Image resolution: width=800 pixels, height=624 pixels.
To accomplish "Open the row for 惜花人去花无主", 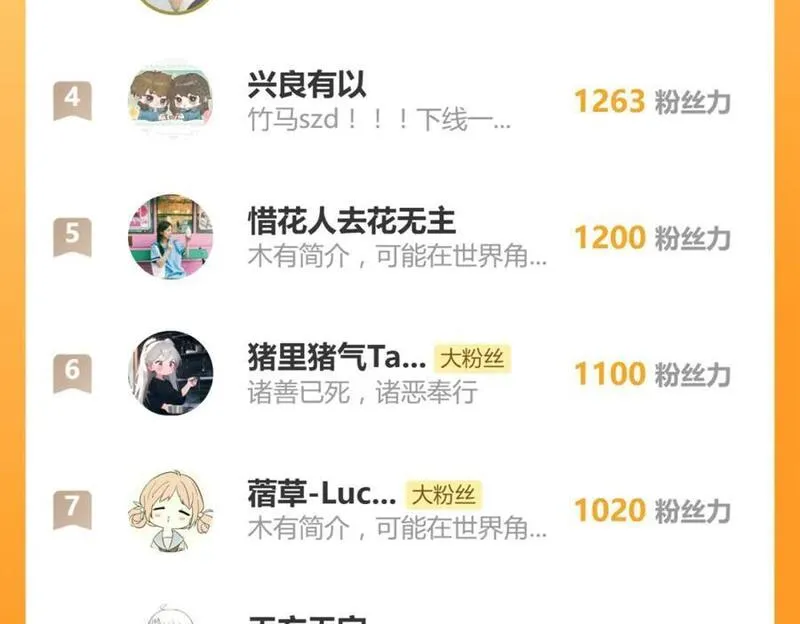I will pos(399,237).
